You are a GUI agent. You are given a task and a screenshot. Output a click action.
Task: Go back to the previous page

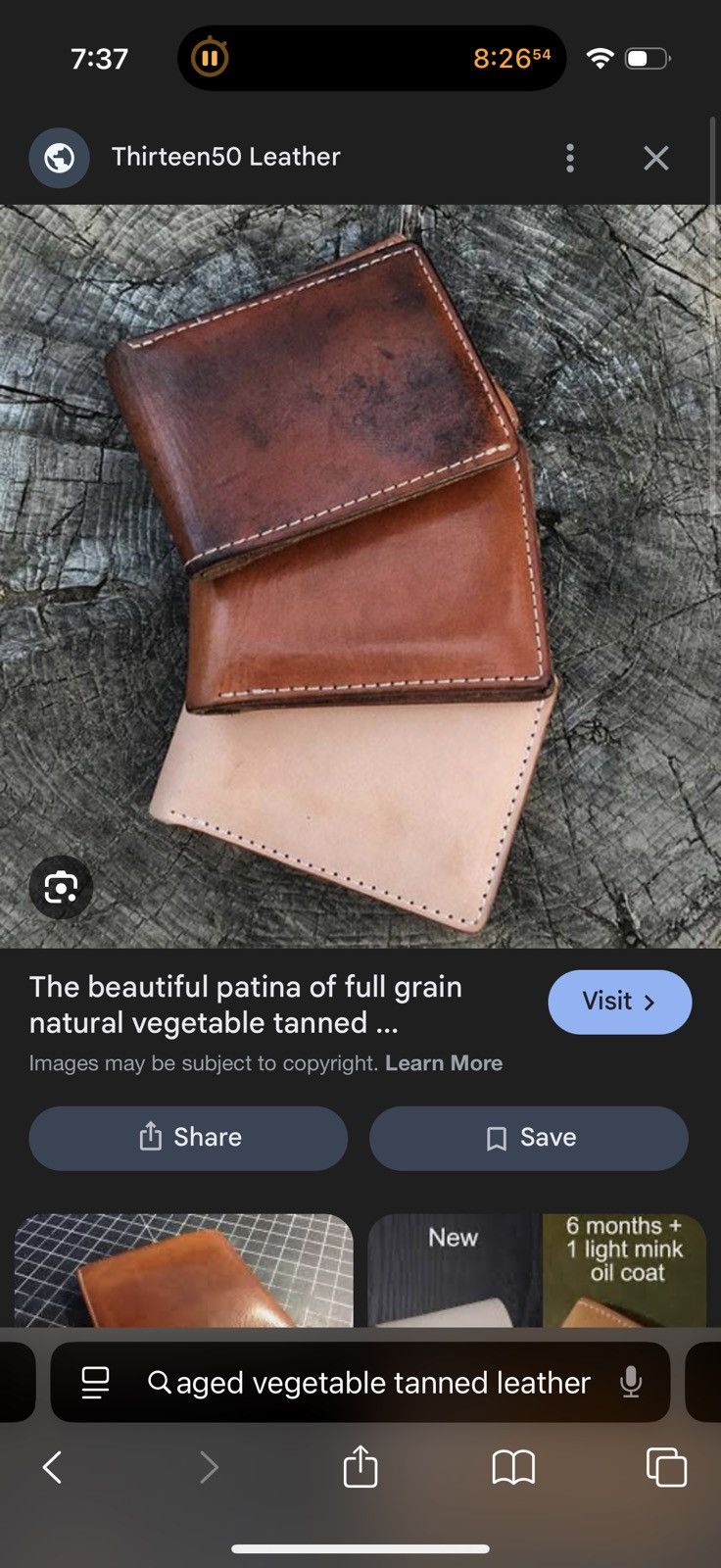(53, 1467)
